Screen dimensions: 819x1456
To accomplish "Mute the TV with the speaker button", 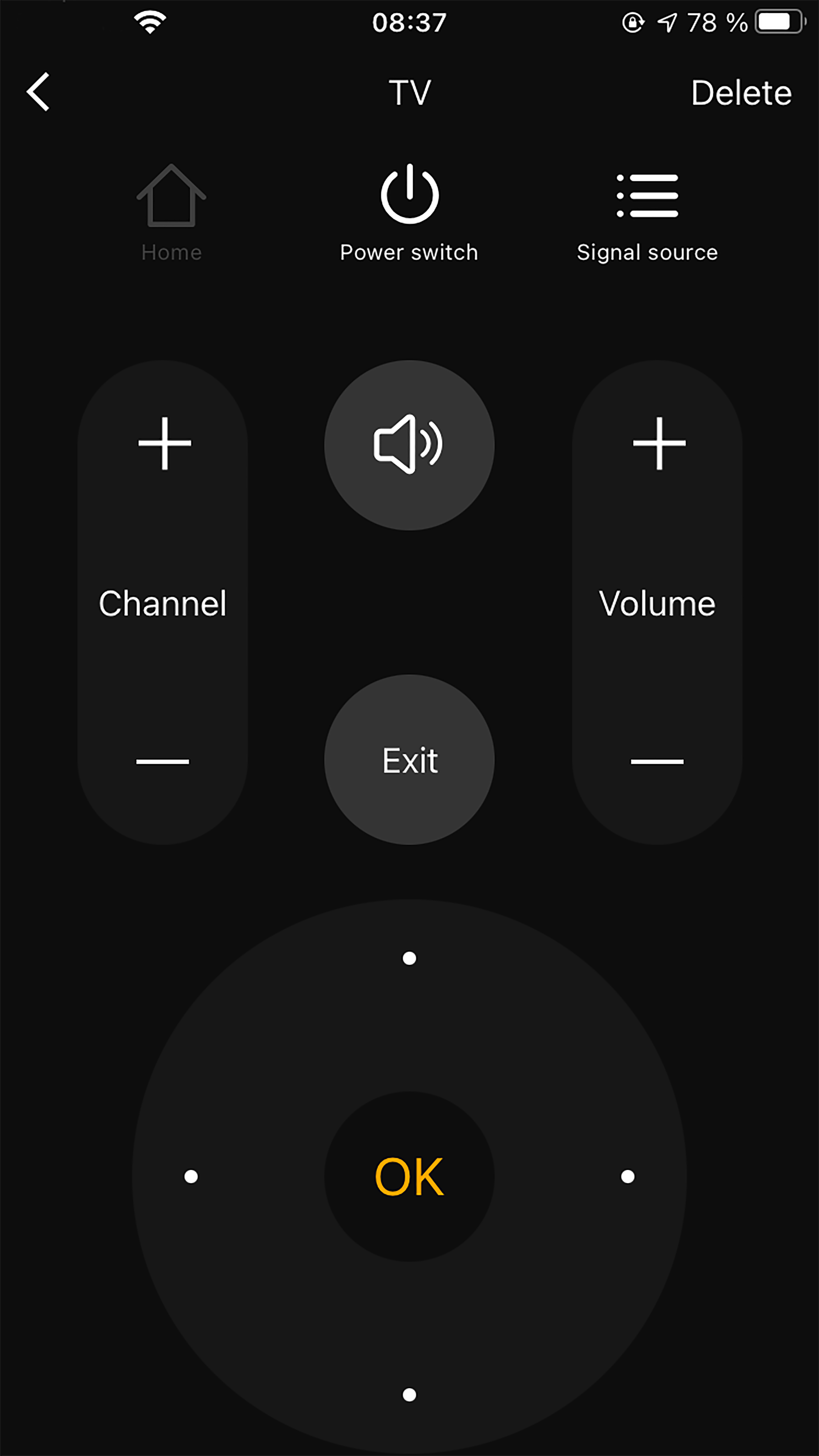I will 409,445.
